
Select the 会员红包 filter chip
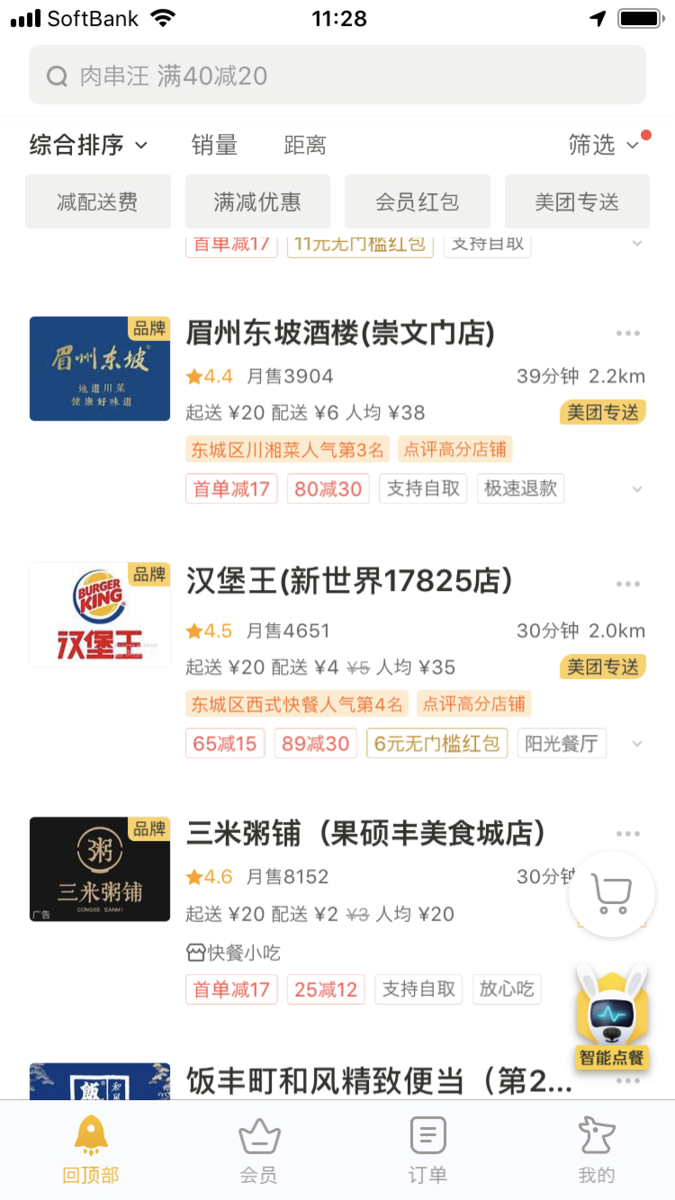(417, 202)
